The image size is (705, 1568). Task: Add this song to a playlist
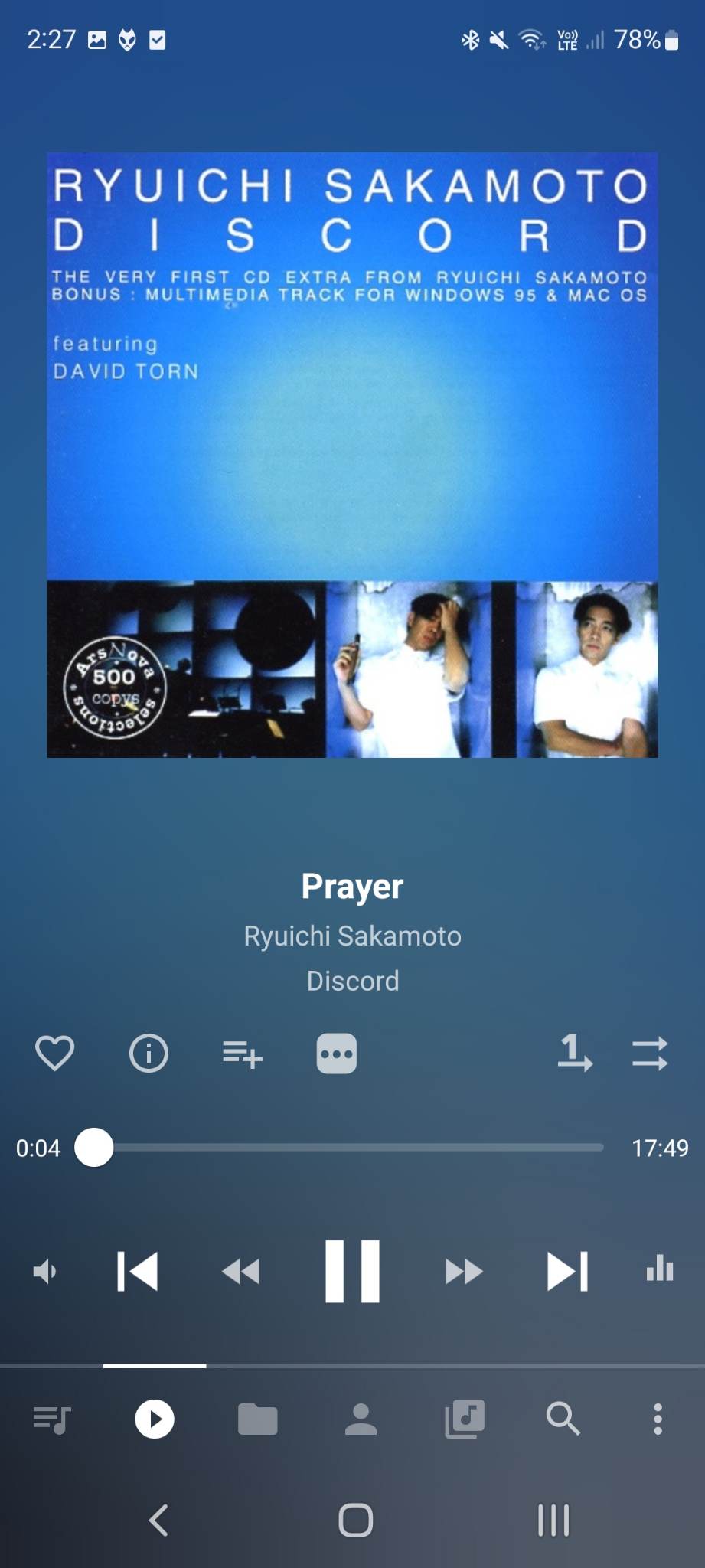[x=242, y=1053]
